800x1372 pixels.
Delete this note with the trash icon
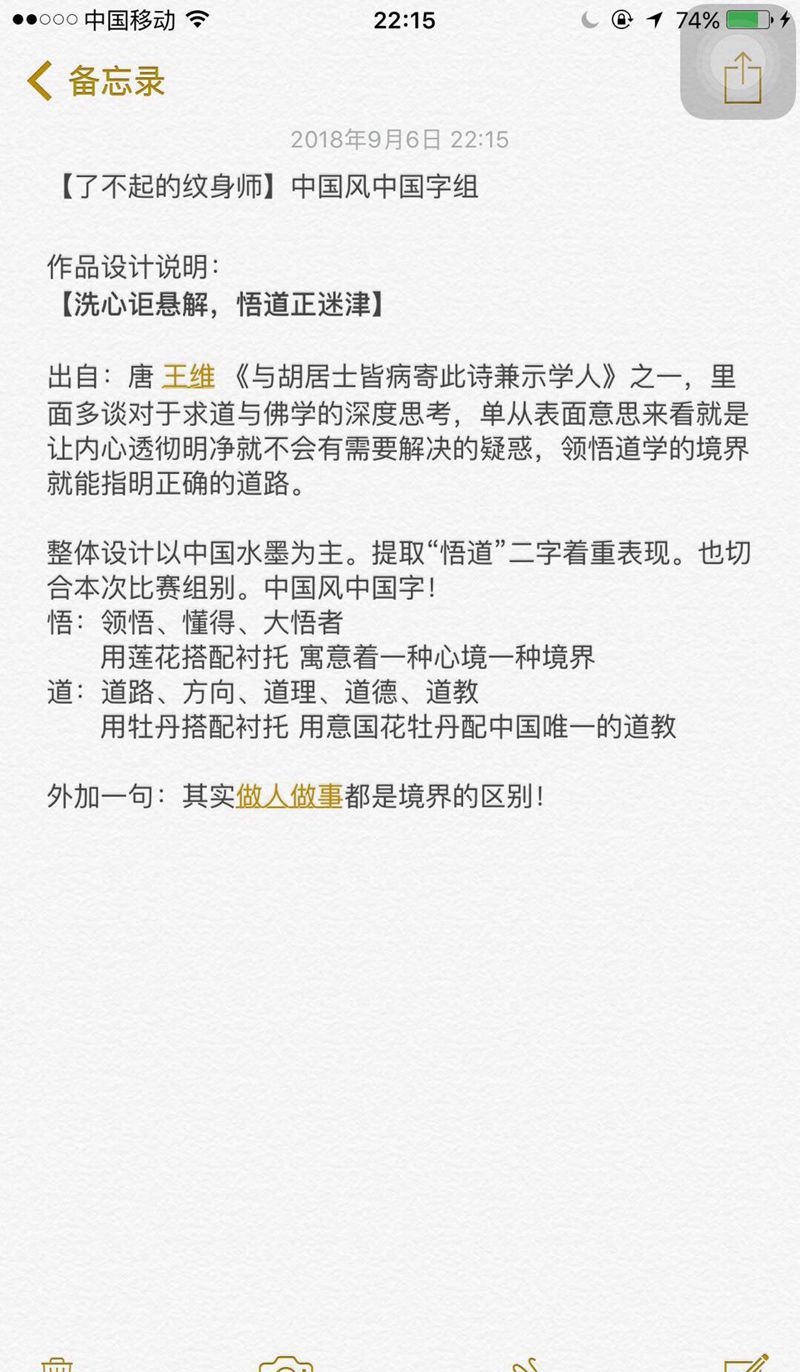pyautogui.click(x=57, y=1363)
